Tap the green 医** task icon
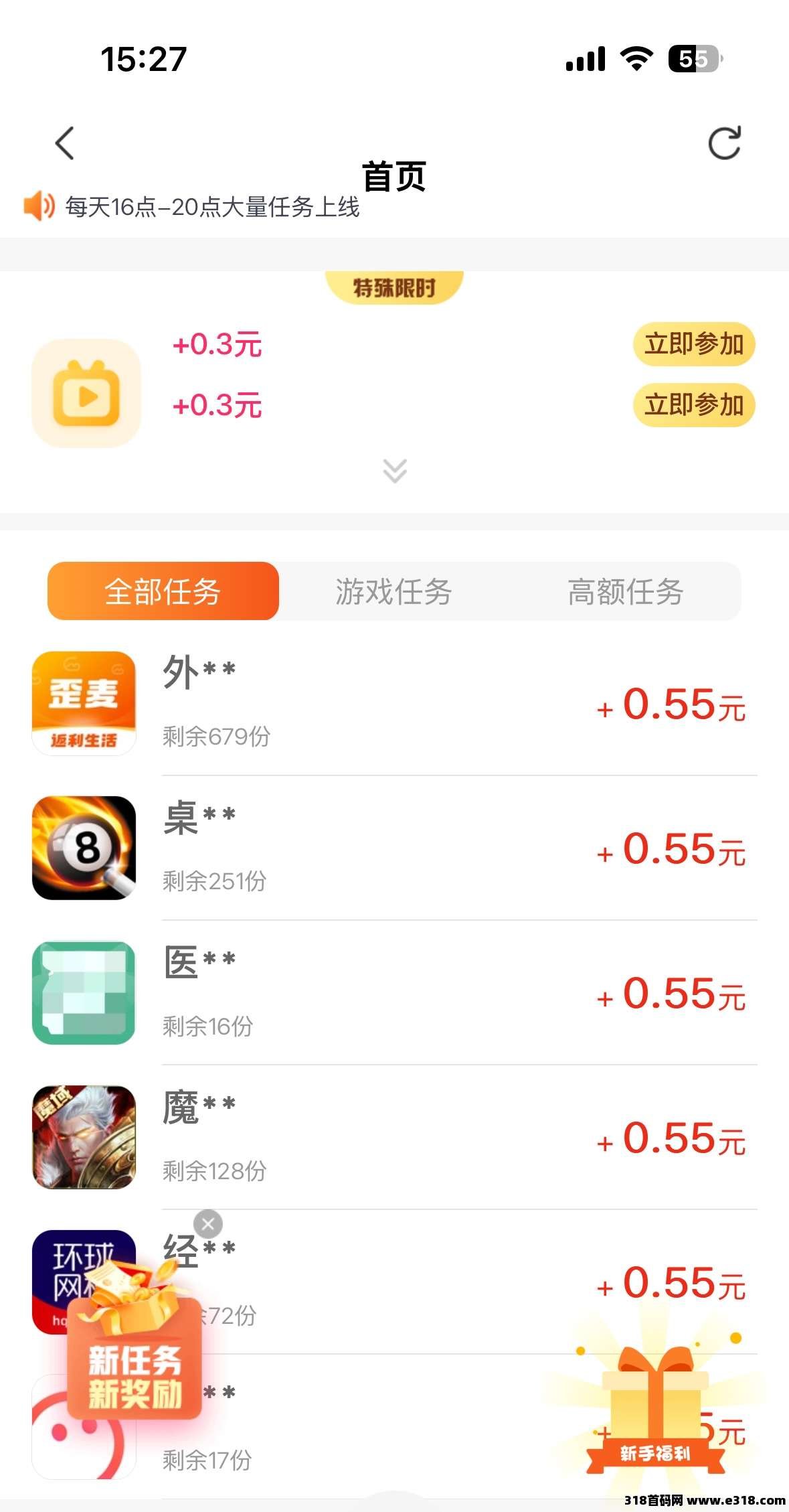Viewport: 789px width, 1512px height. pos(83,992)
